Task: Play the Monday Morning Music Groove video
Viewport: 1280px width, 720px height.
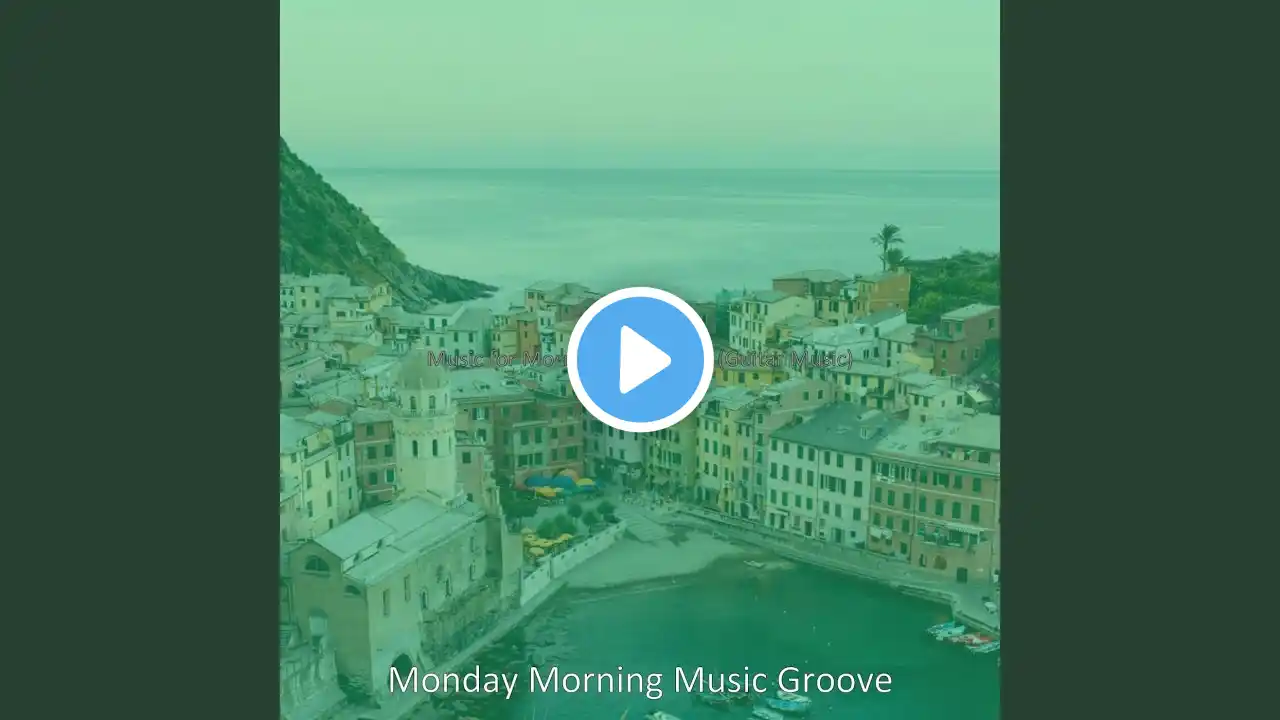Action: pyautogui.click(x=640, y=359)
